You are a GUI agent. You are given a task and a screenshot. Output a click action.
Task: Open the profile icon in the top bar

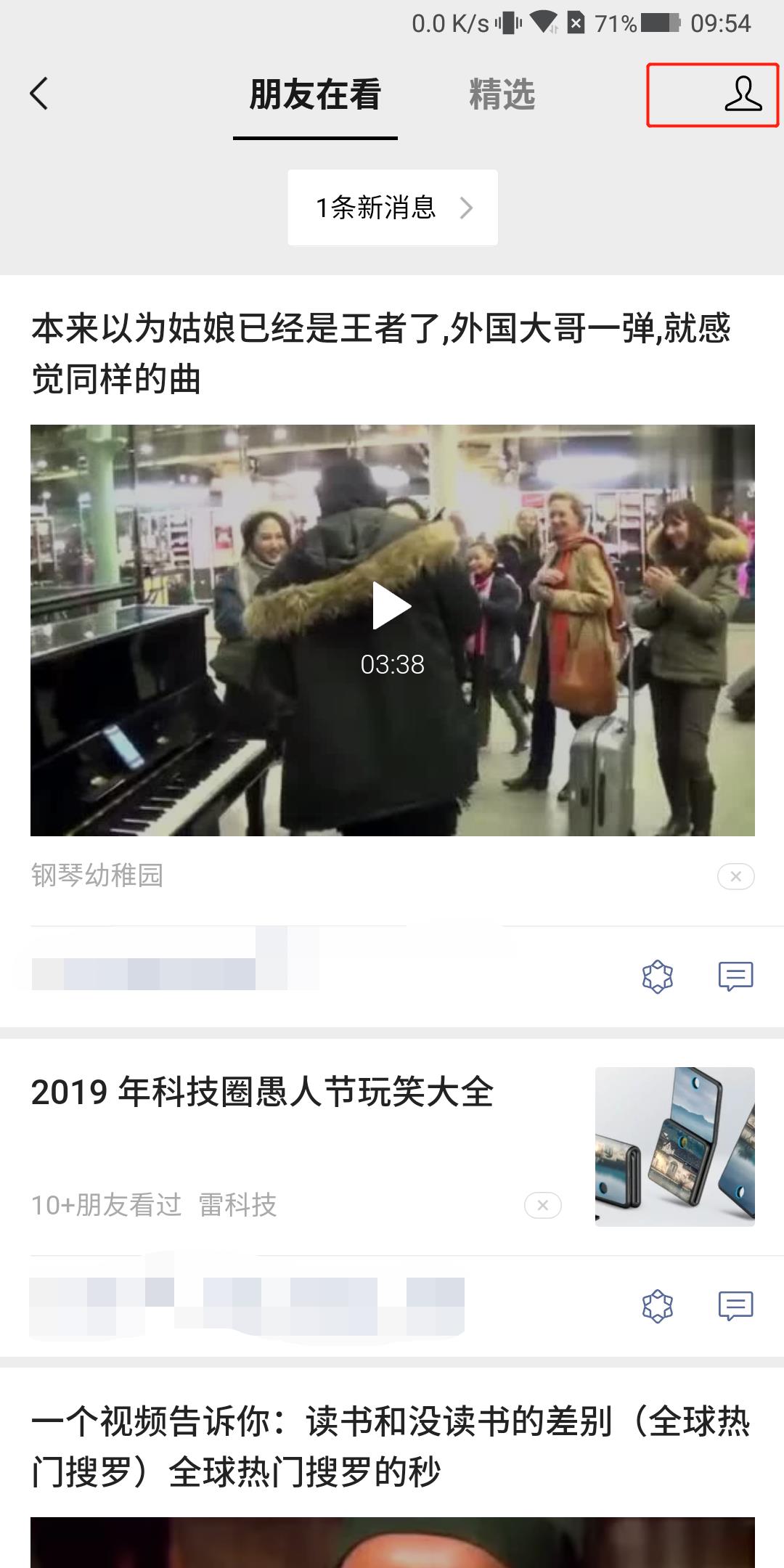pyautogui.click(x=743, y=94)
